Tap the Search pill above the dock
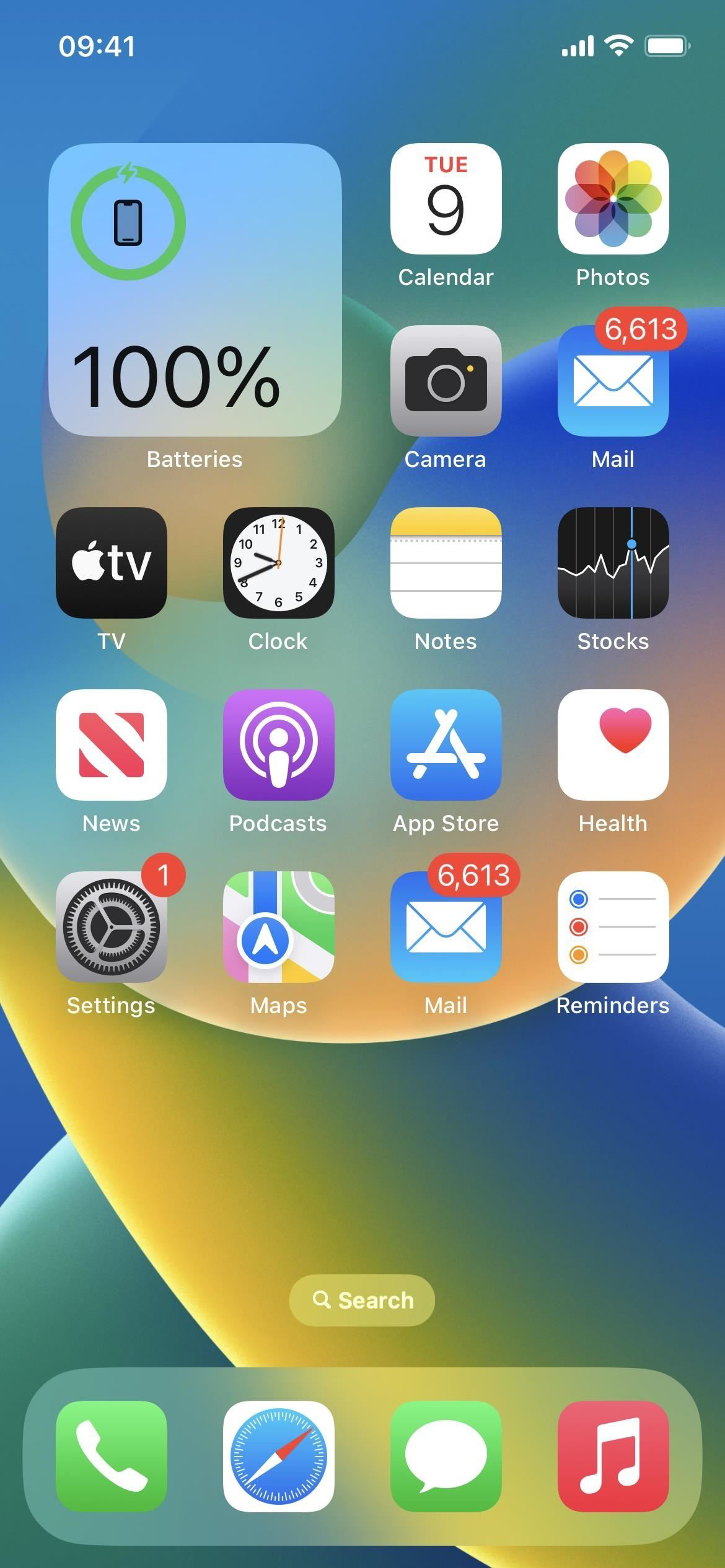This screenshot has height=1568, width=725. point(362,1300)
